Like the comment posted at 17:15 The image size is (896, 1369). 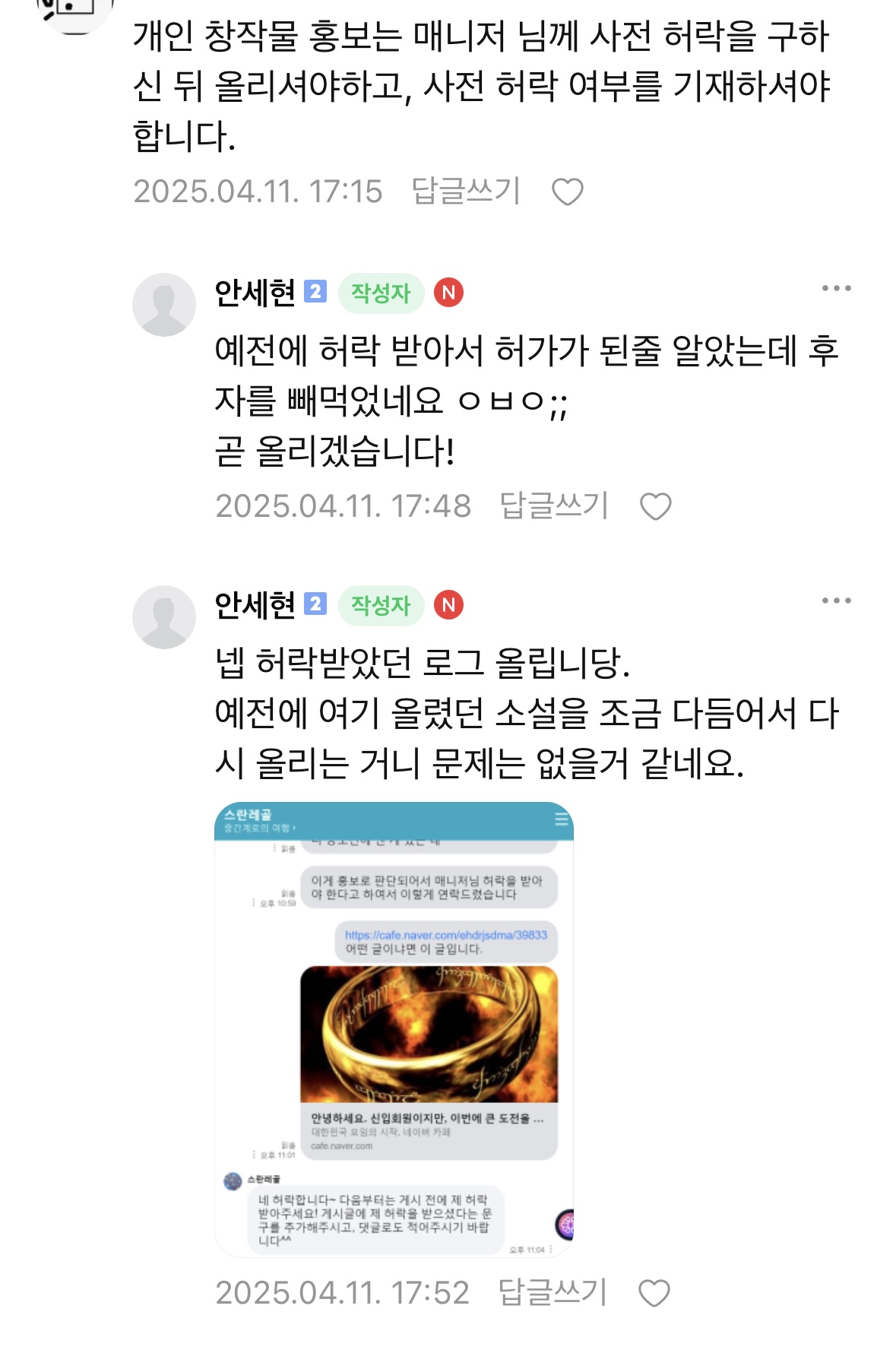tap(567, 192)
